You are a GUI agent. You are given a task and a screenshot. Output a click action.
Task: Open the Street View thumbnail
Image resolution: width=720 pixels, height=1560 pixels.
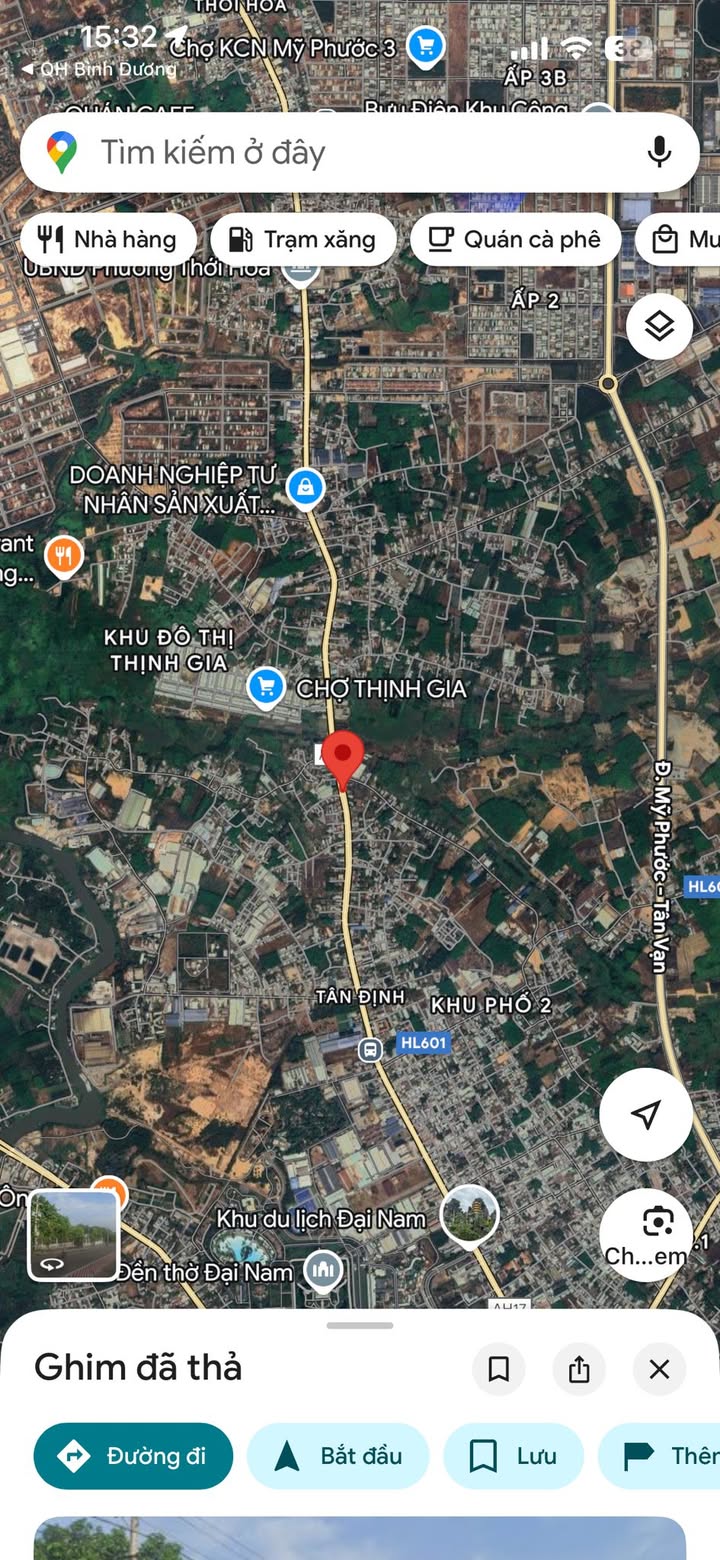(x=73, y=1235)
